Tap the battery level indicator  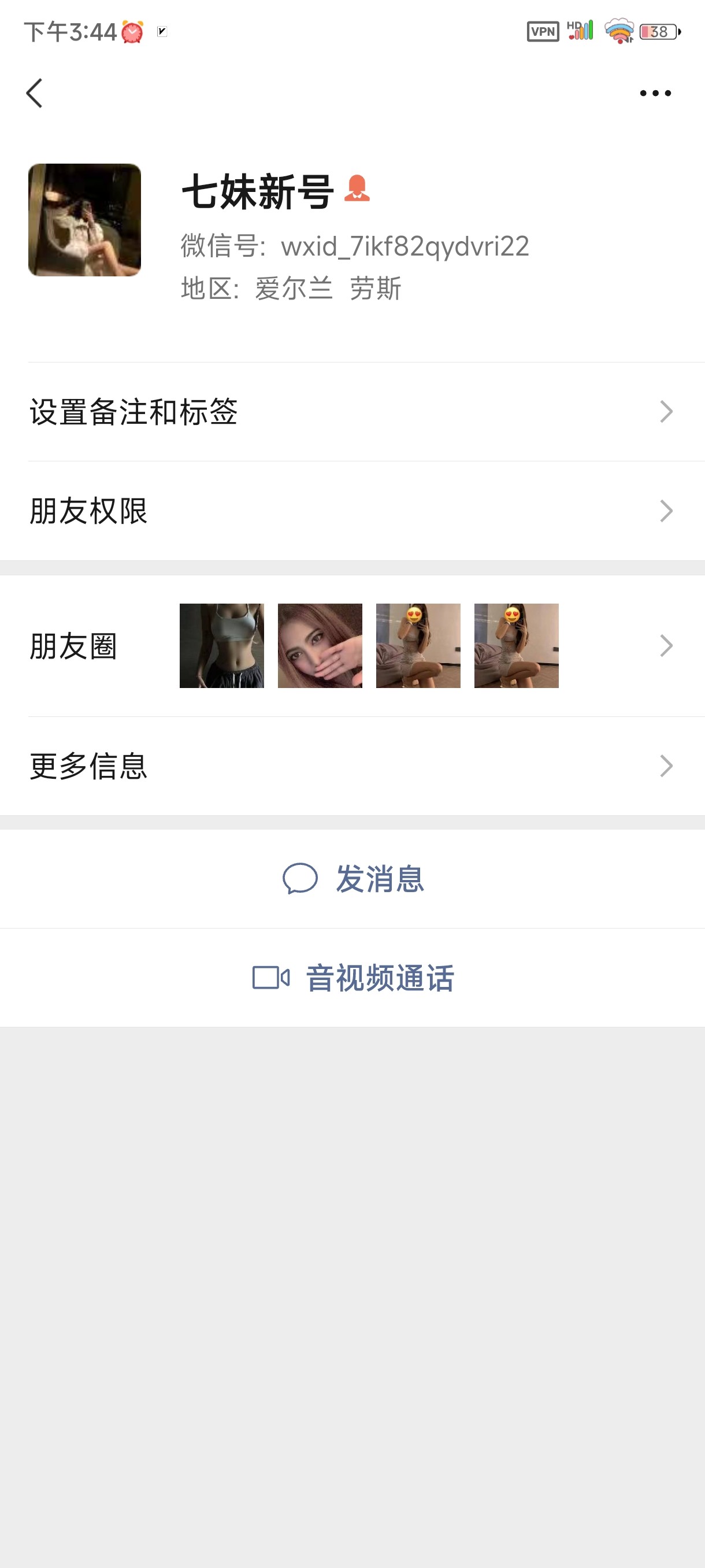coord(658,32)
